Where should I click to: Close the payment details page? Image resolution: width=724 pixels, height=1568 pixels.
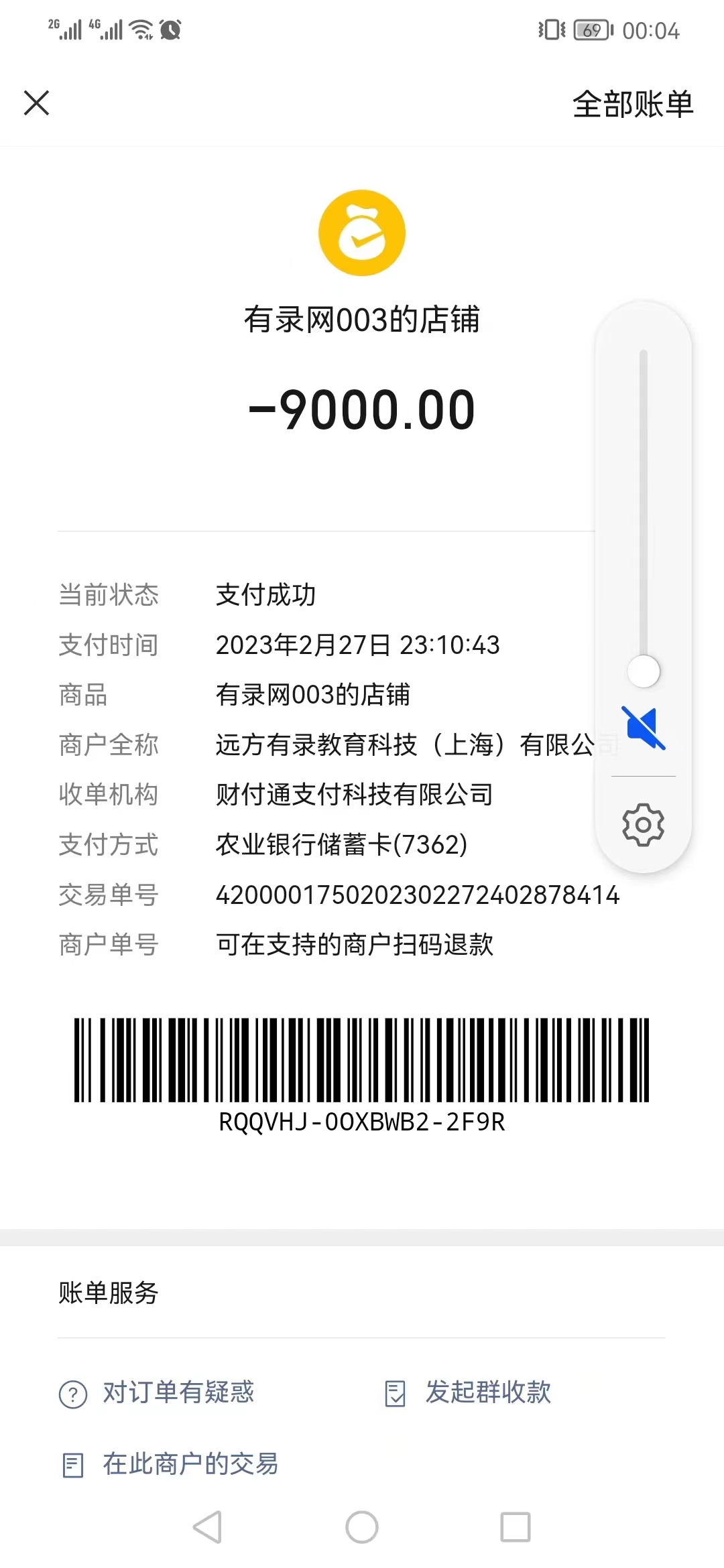[37, 103]
